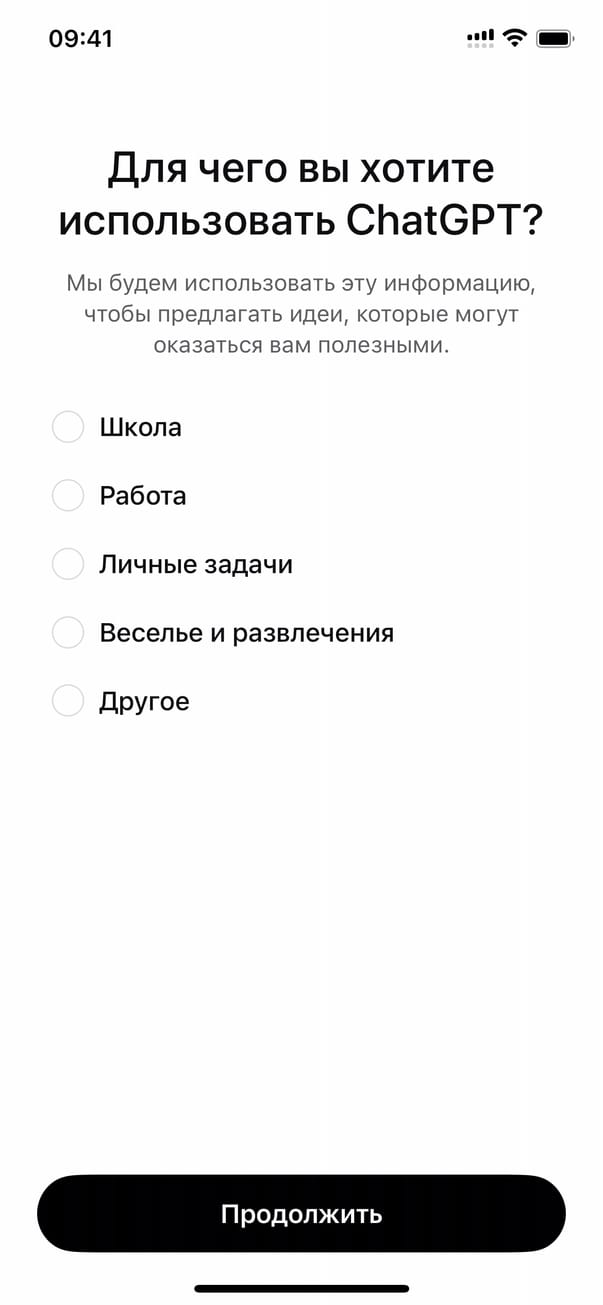Select Веселье и развлечения option
Screen dimensions: 603x1305
click(x=68, y=633)
